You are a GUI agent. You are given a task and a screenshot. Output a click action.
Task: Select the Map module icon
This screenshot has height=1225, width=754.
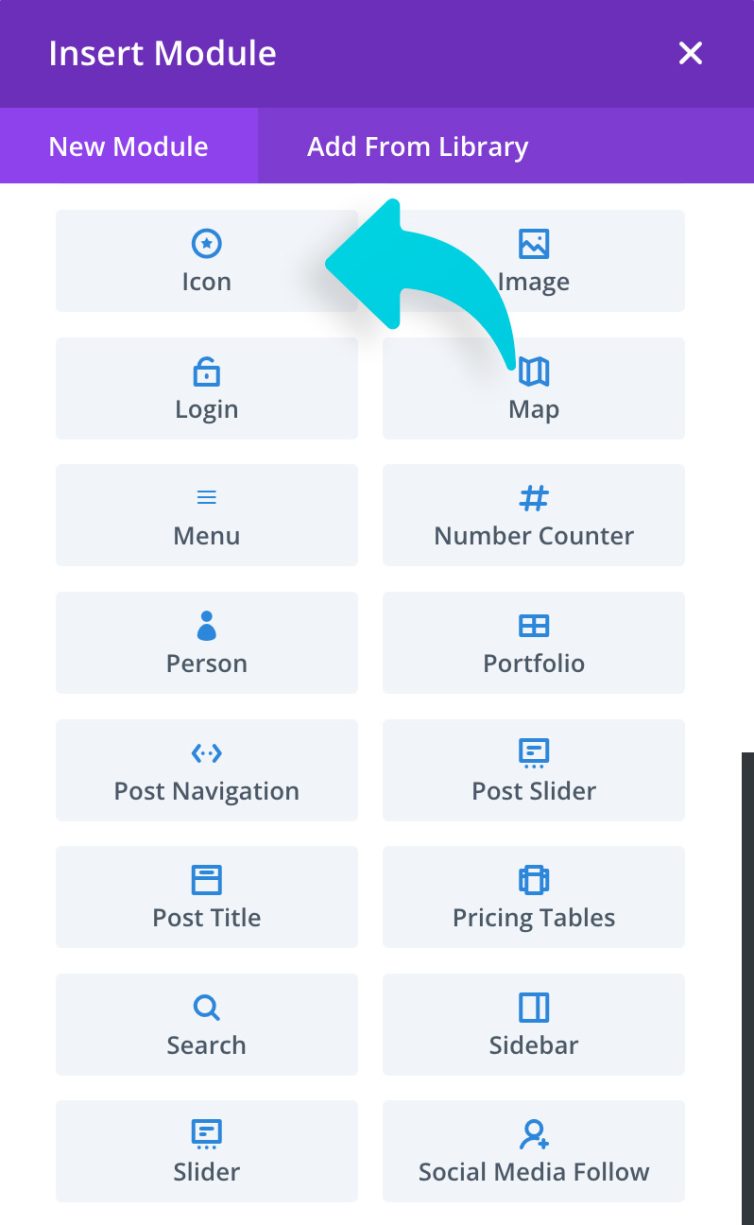pos(533,370)
